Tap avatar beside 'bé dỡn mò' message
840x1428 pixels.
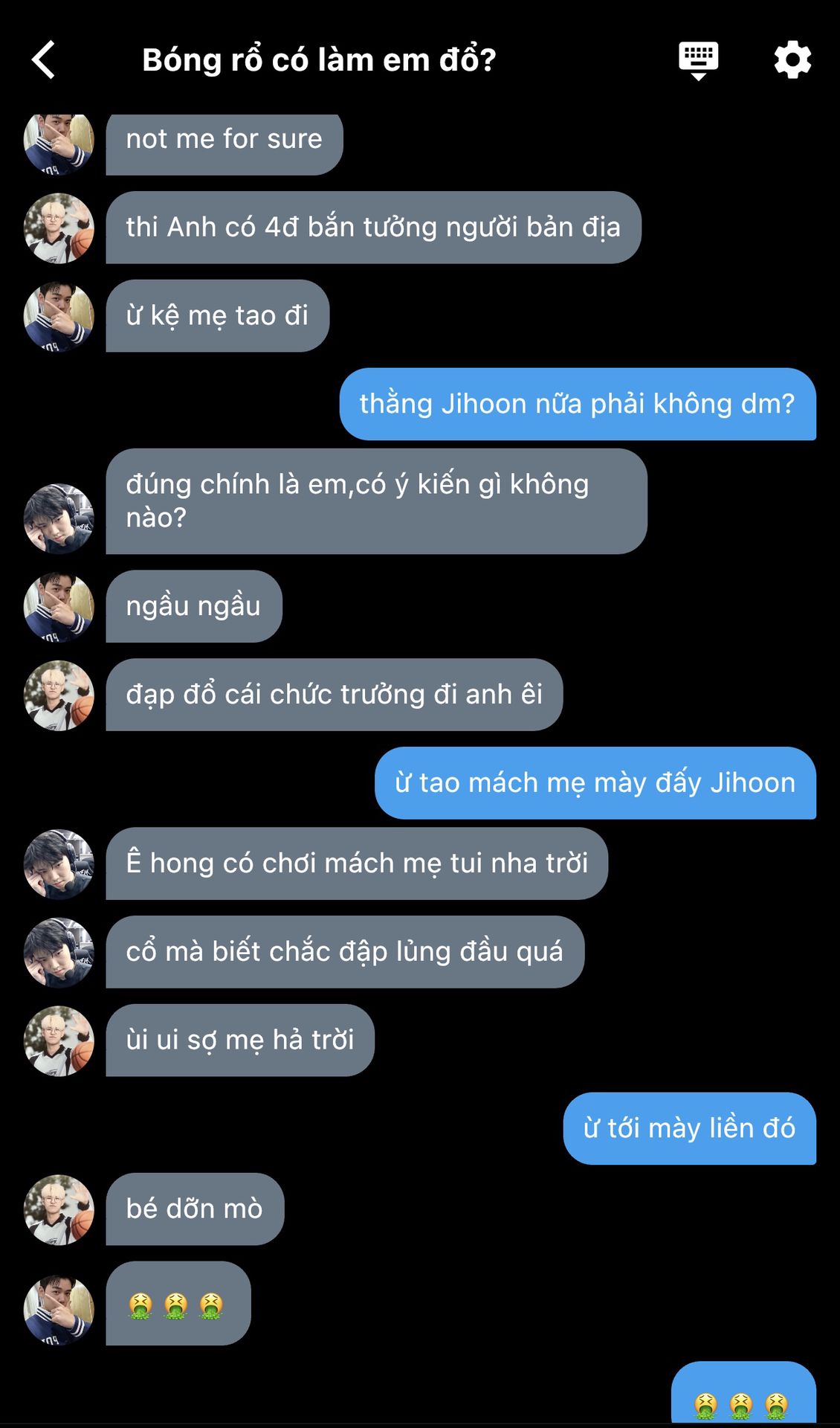pos(59,1209)
